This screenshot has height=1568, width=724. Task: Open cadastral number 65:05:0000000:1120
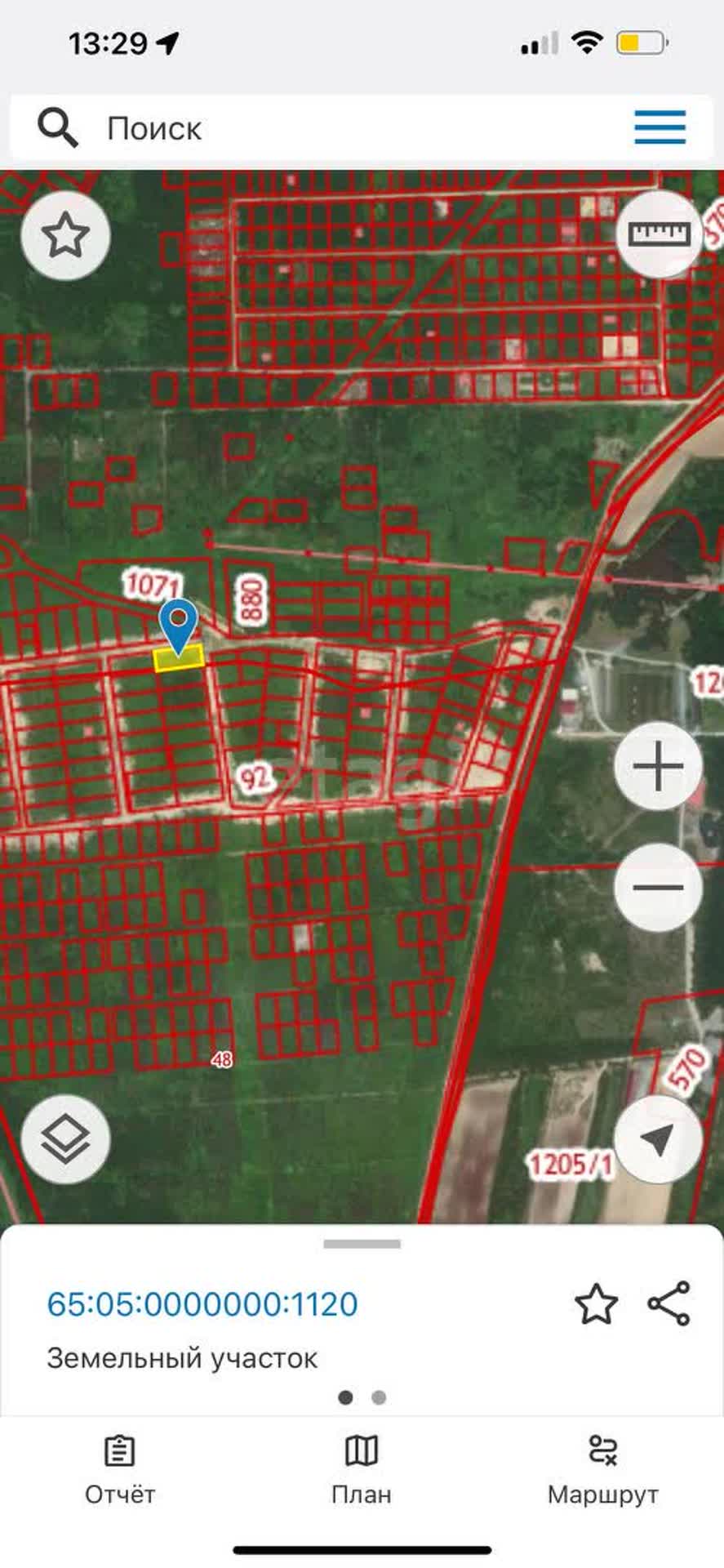(x=202, y=1304)
